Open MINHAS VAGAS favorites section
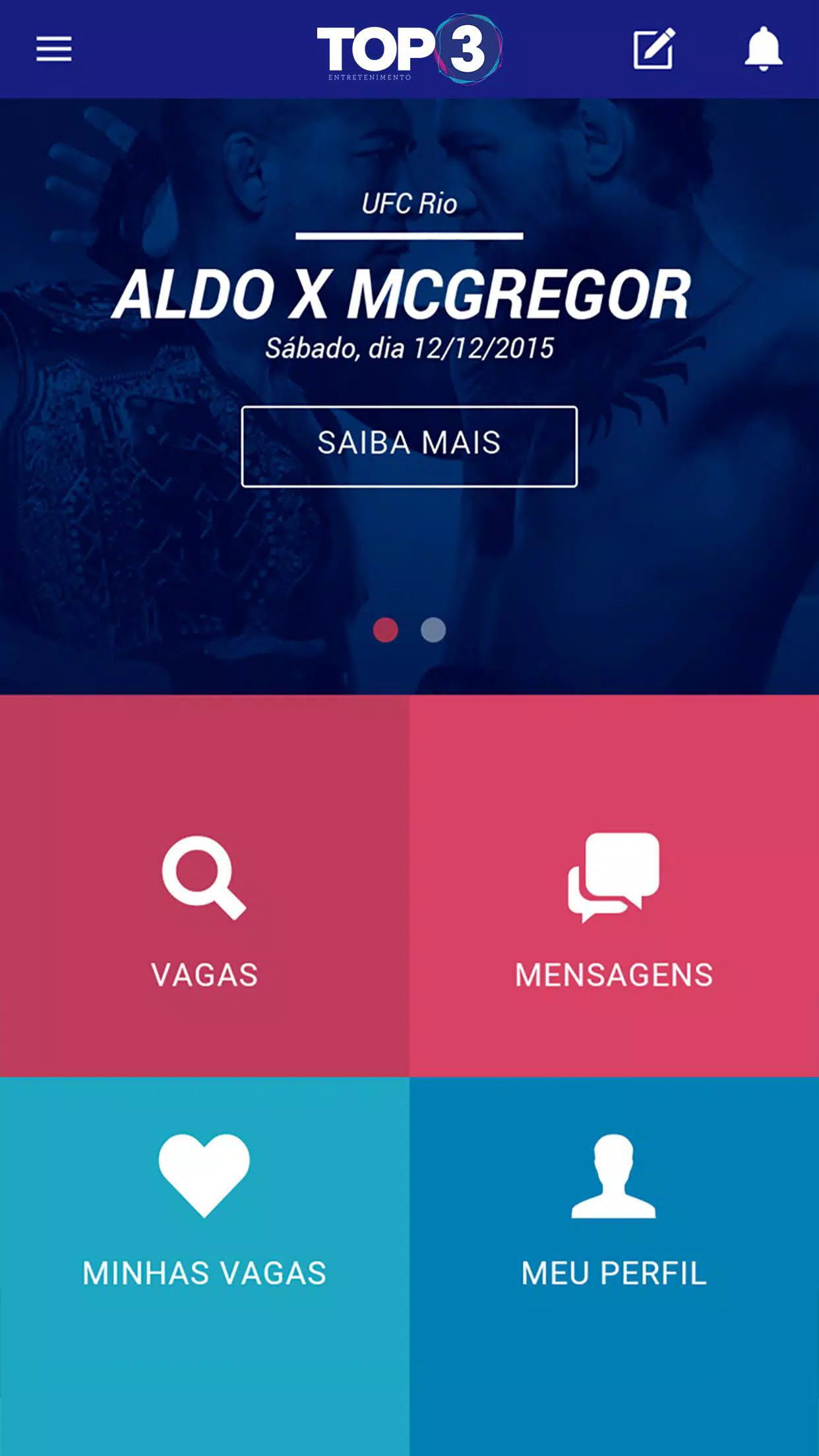The width and height of the screenshot is (819, 1456). coord(204,1227)
